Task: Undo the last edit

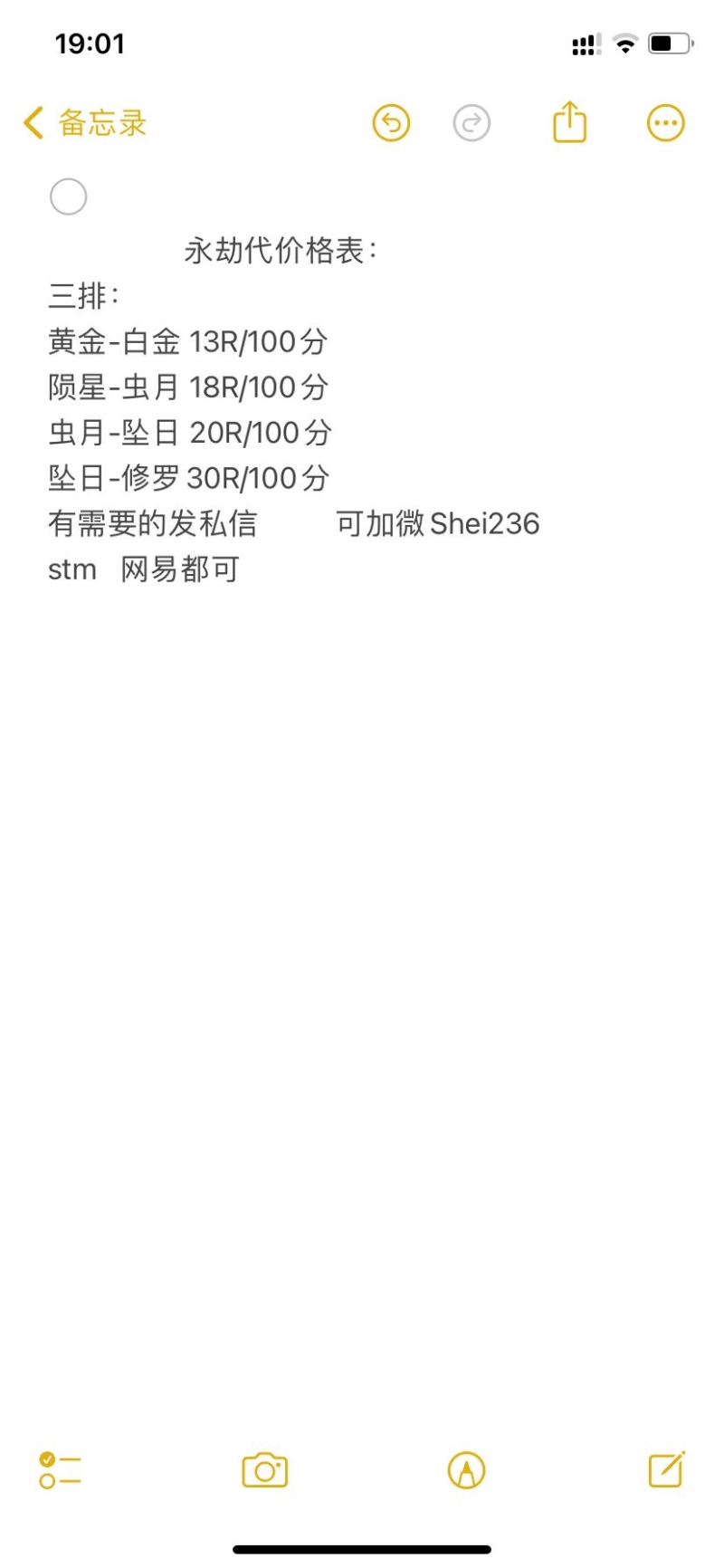Action: (391, 123)
